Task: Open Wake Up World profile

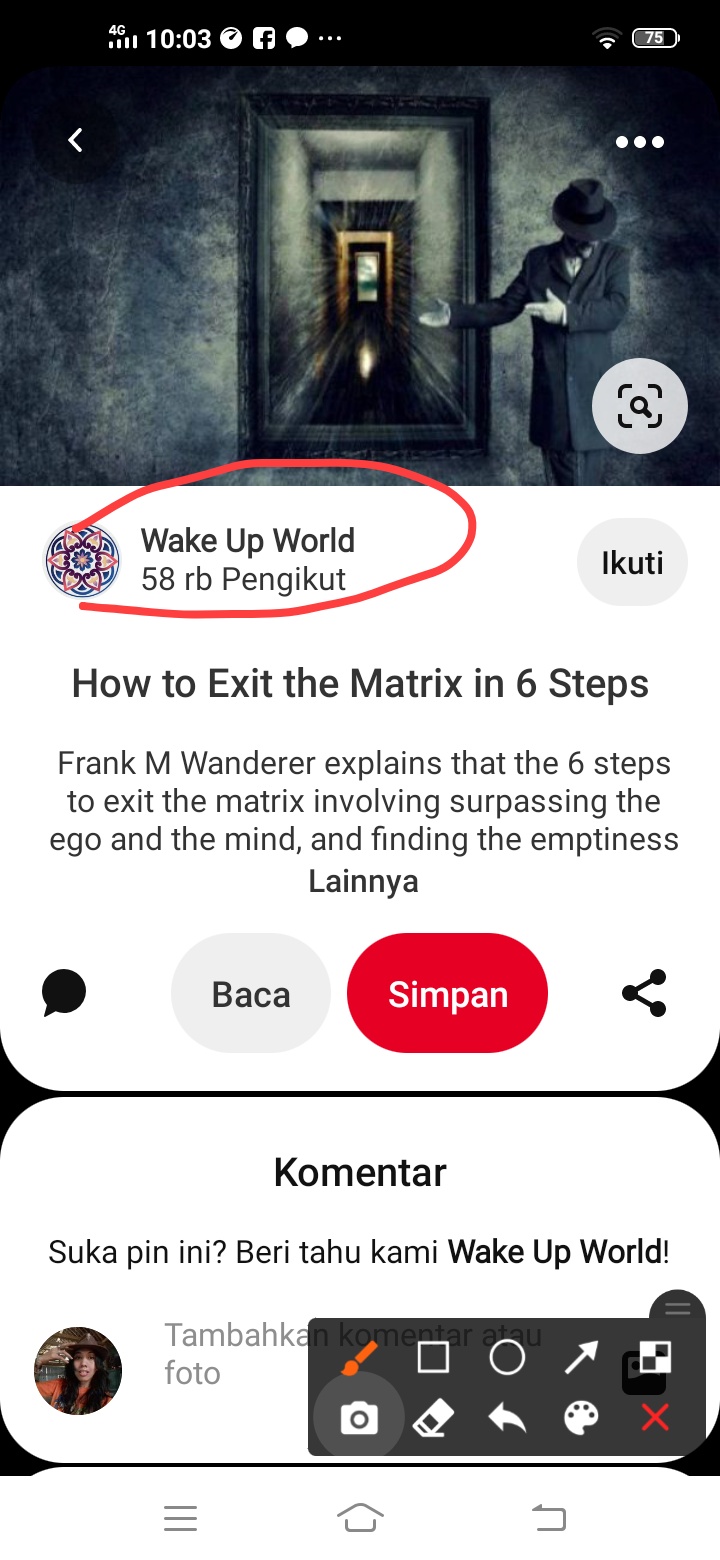Action: [246, 559]
